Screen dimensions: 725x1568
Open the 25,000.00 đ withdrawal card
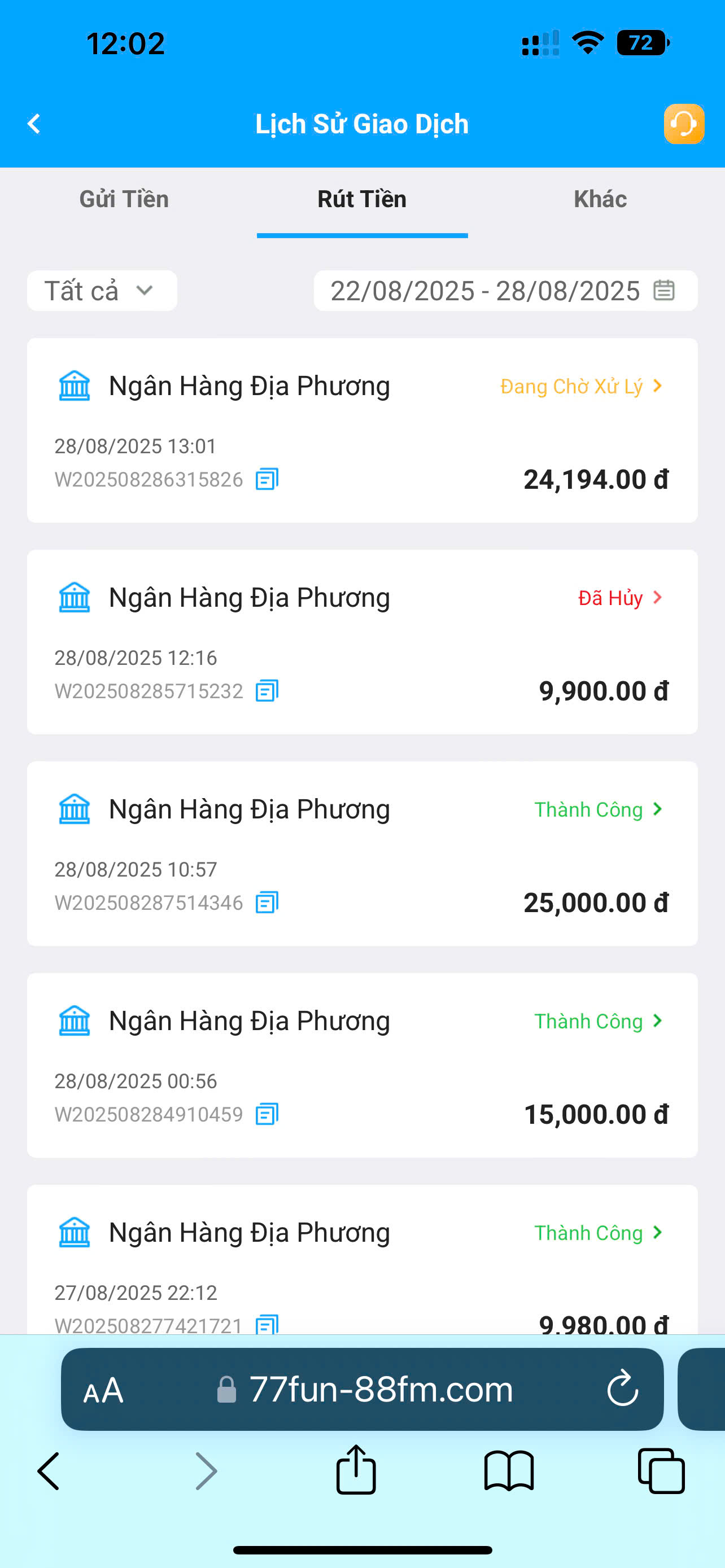362,853
